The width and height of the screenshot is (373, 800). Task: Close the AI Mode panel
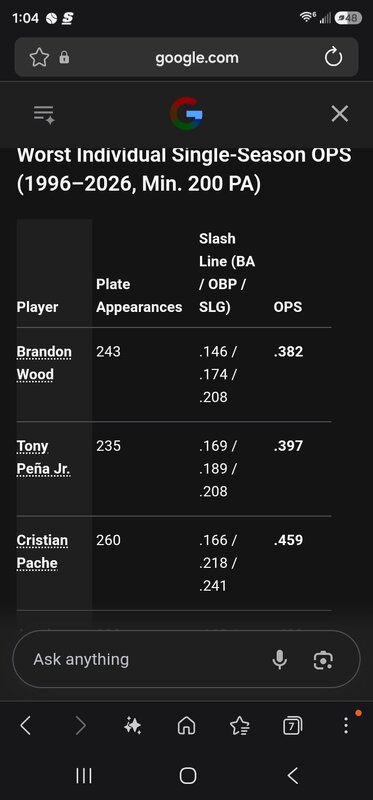click(339, 114)
